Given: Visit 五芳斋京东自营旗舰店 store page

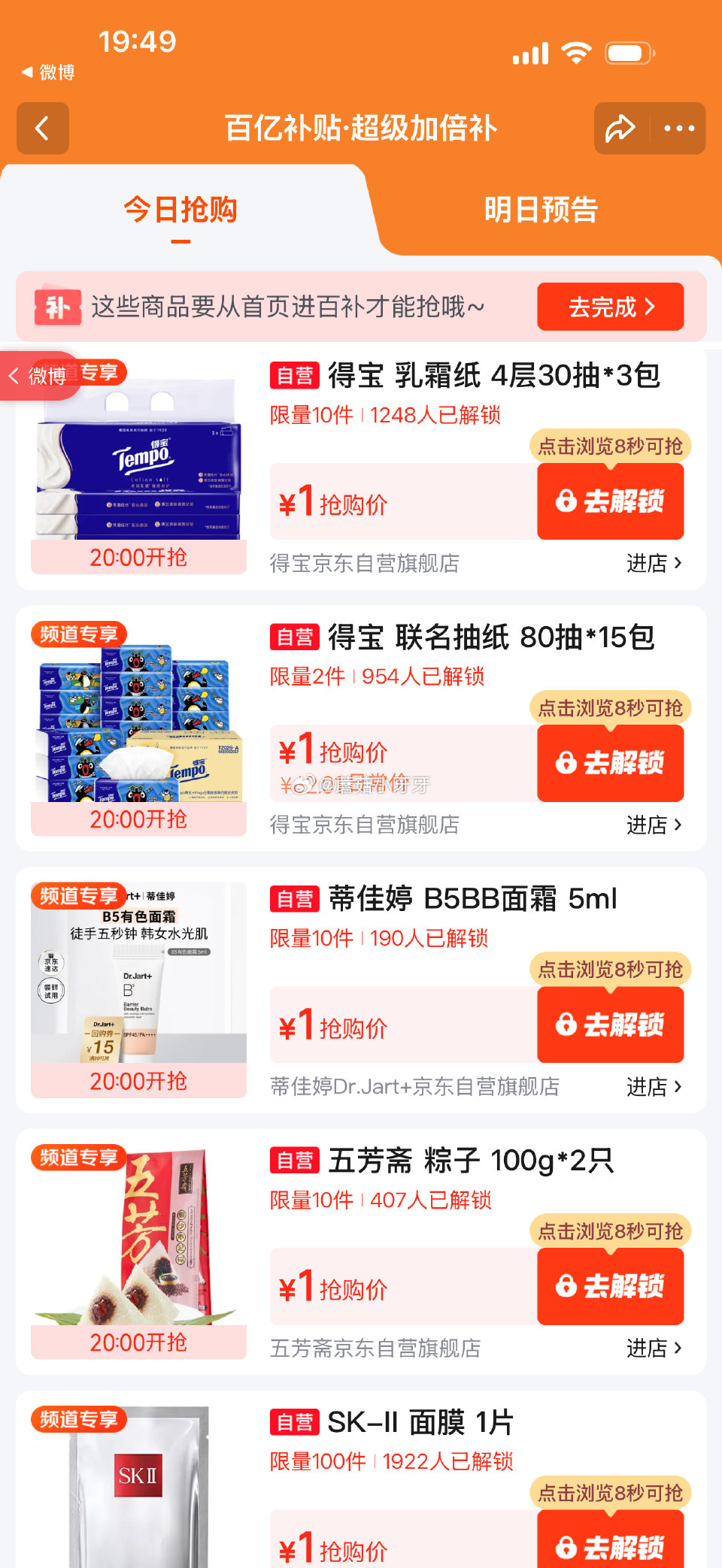Looking at the screenshot, I should 653,1349.
